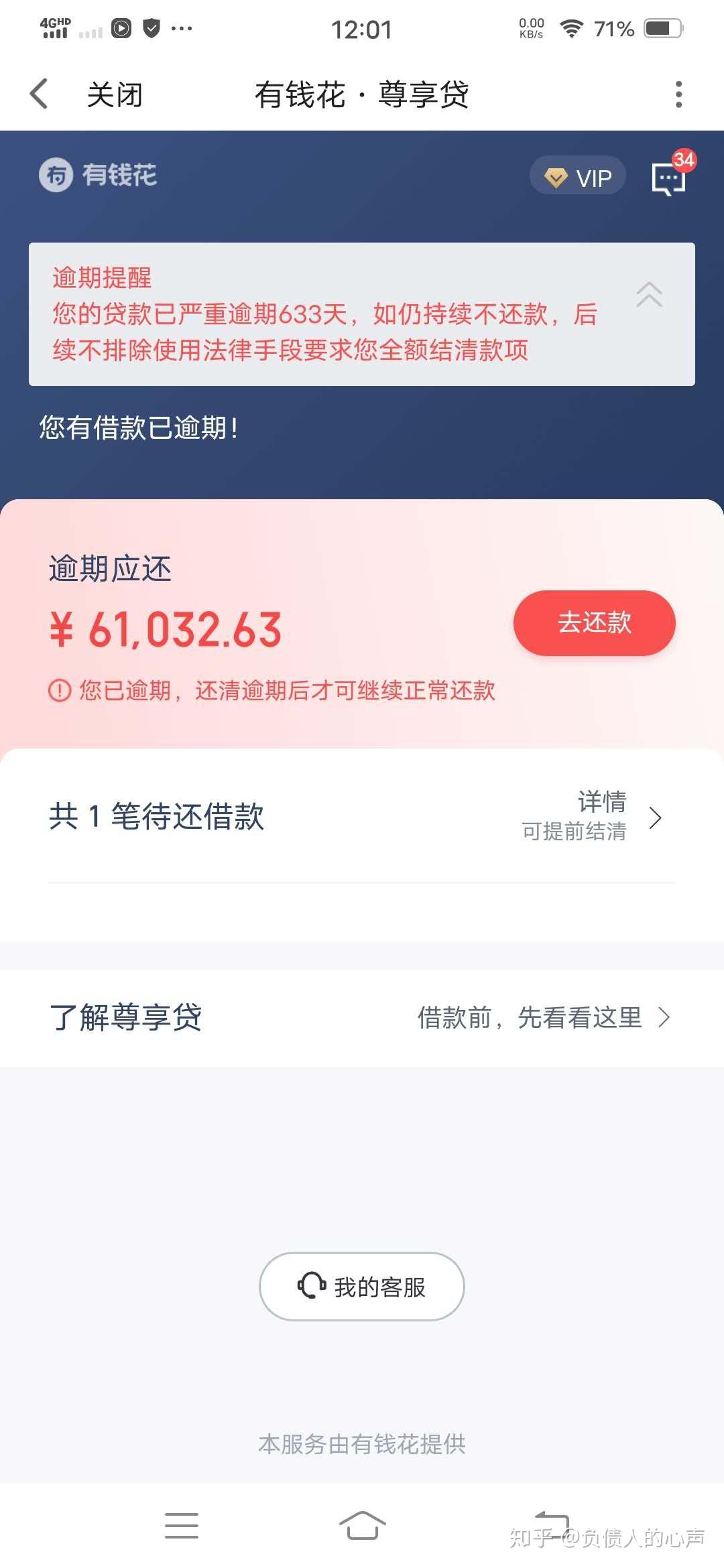Tap 关闭 to close the page
This screenshot has width=724, height=1568.
114,94
